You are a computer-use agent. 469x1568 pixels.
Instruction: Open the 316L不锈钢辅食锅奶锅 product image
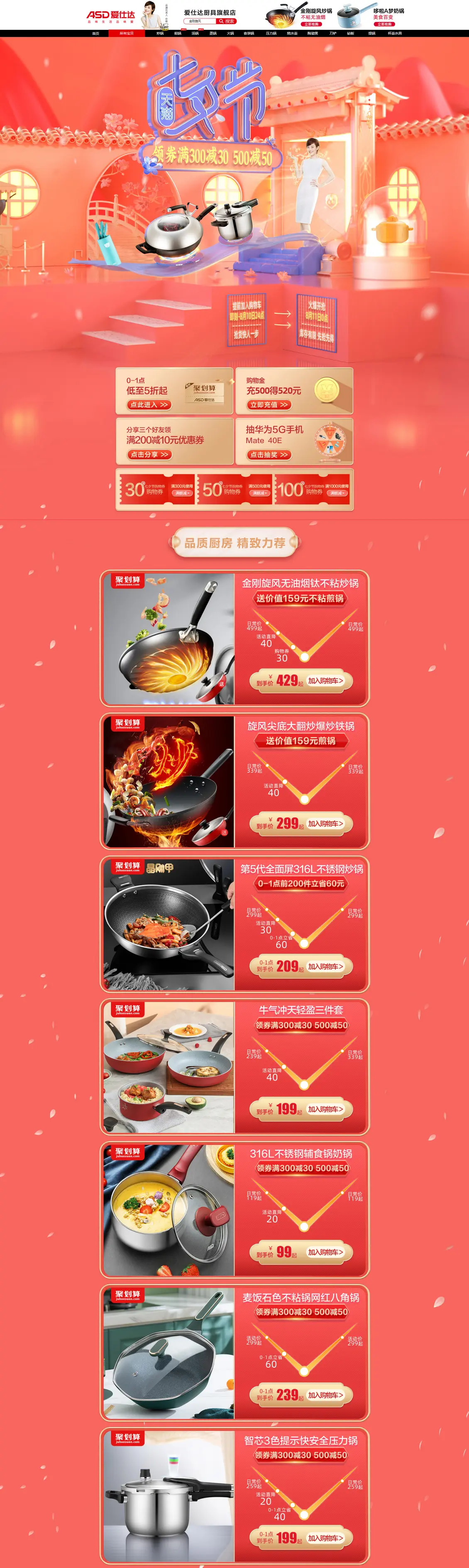pos(169,1210)
